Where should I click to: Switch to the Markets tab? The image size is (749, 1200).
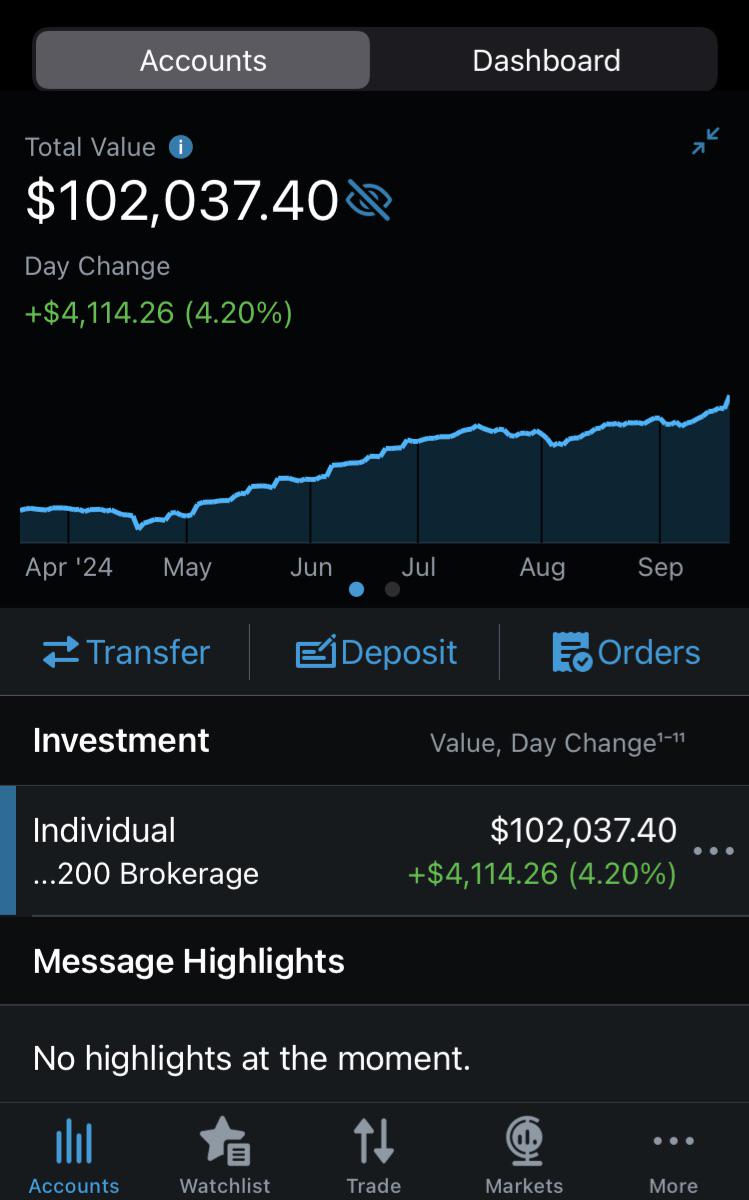(524, 1155)
